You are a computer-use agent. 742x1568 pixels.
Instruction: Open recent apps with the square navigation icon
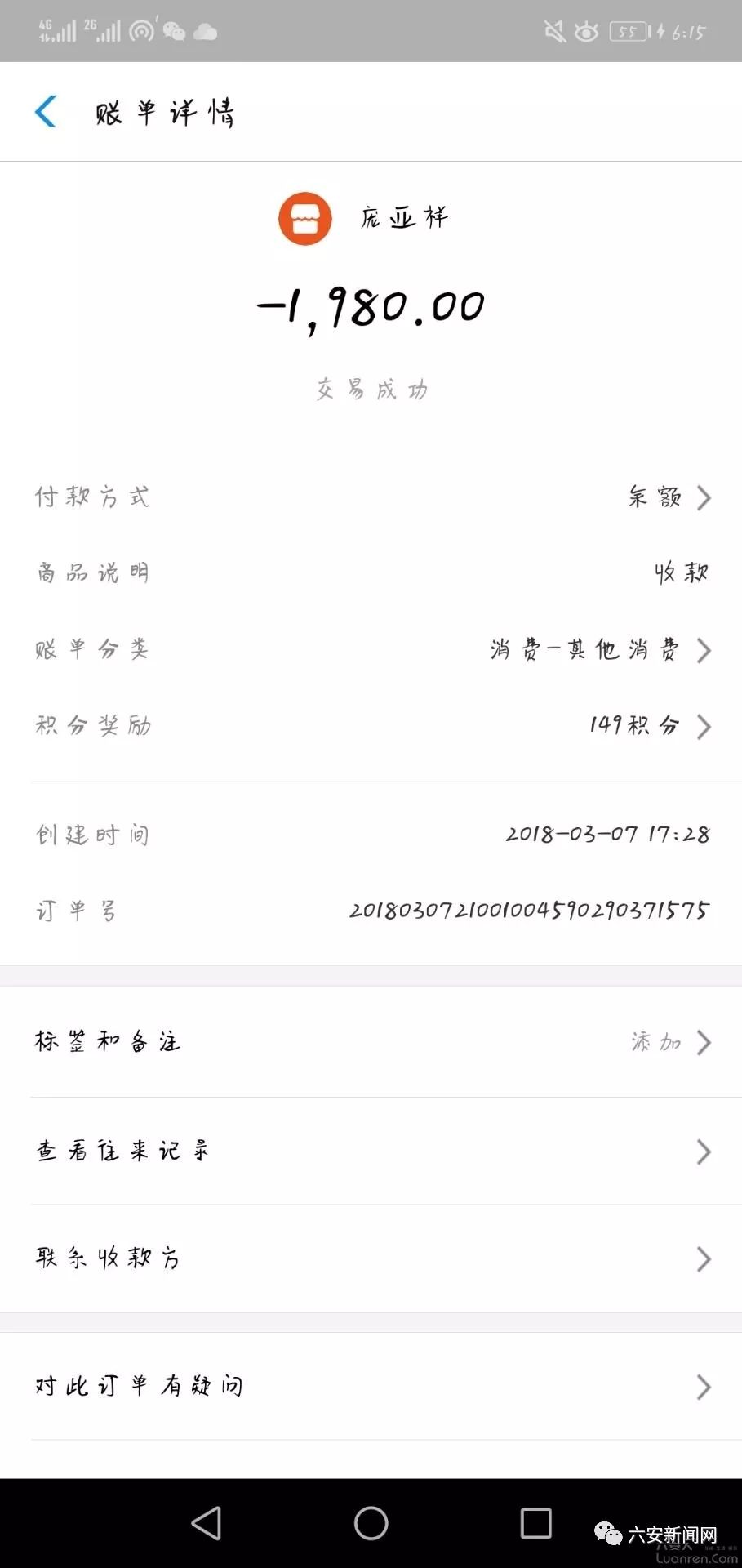coord(537,1521)
